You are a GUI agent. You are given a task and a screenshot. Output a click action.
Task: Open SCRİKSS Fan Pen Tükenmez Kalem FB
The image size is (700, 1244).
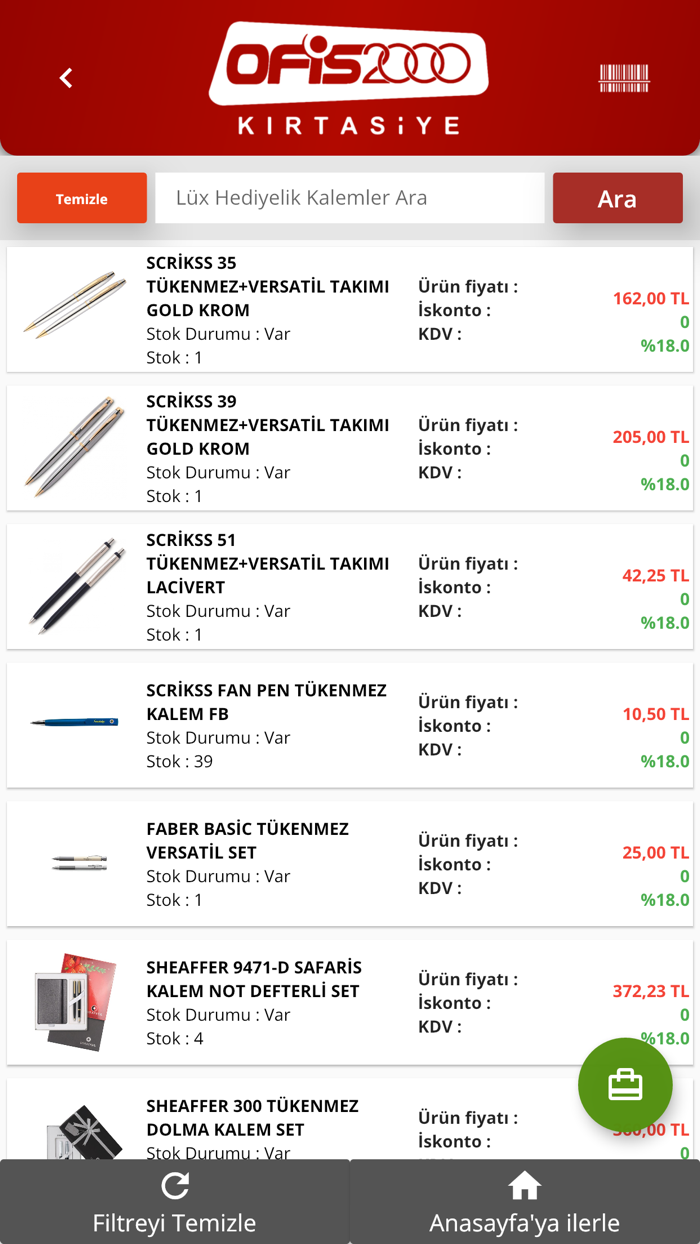(350, 725)
